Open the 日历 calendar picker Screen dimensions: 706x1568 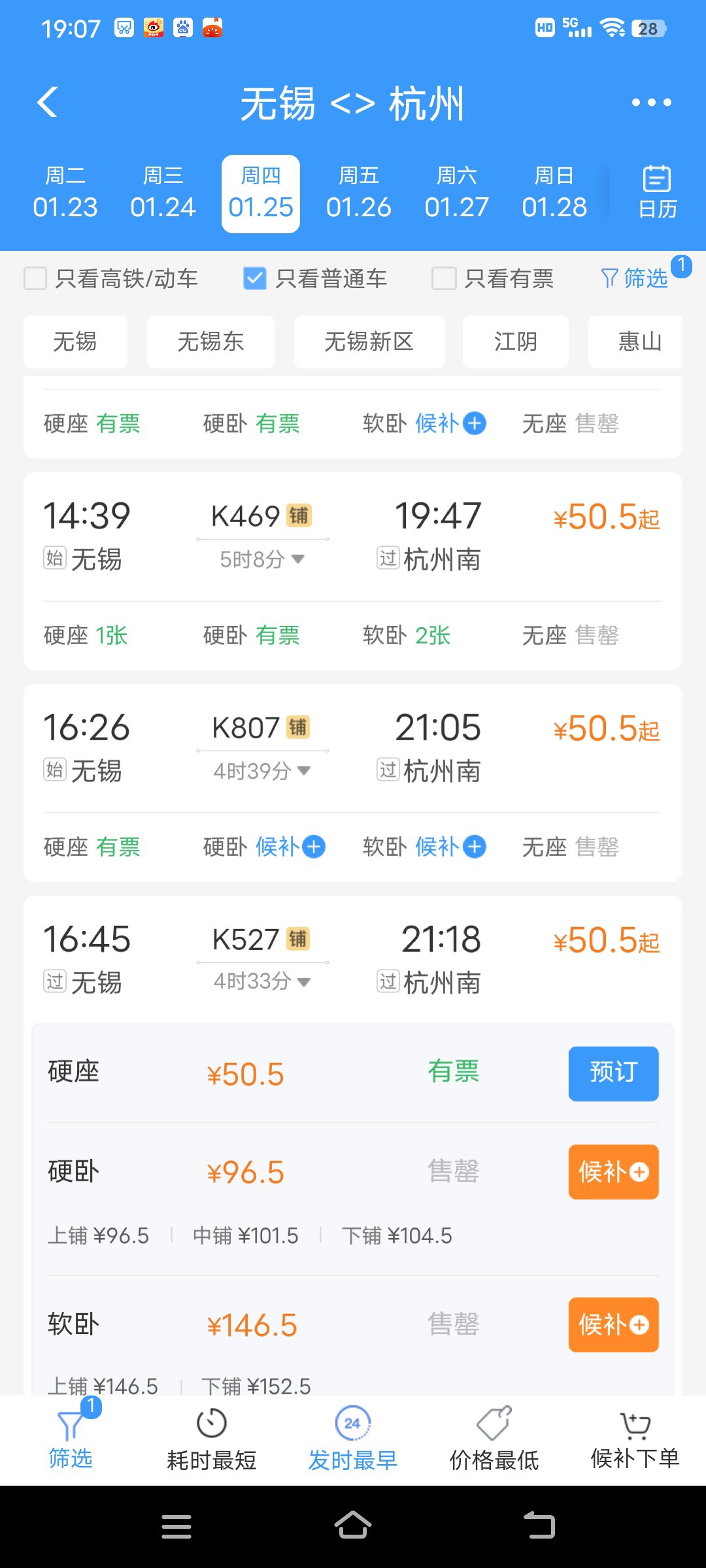(x=657, y=193)
